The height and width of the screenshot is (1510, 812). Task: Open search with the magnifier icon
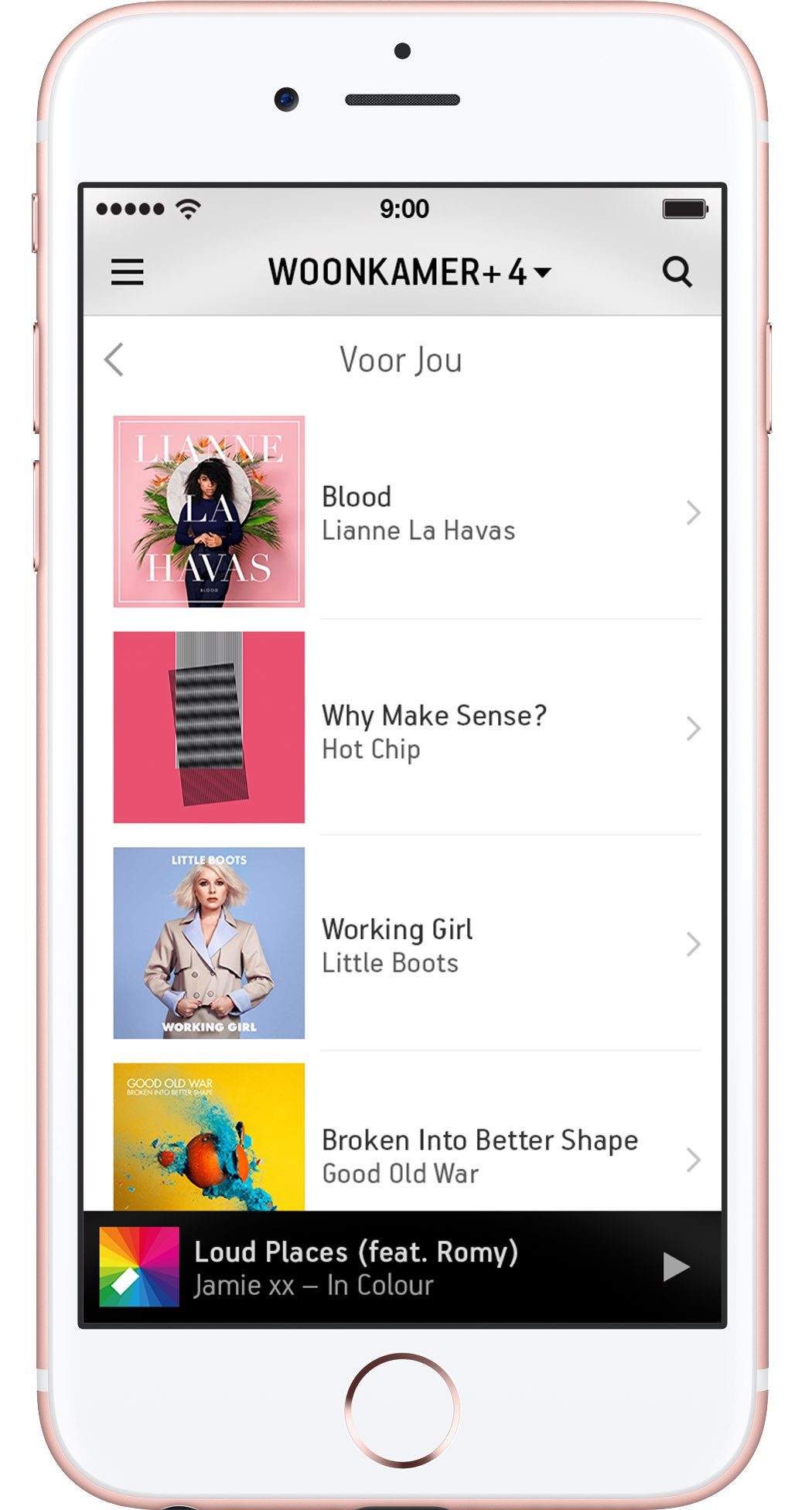(x=677, y=272)
